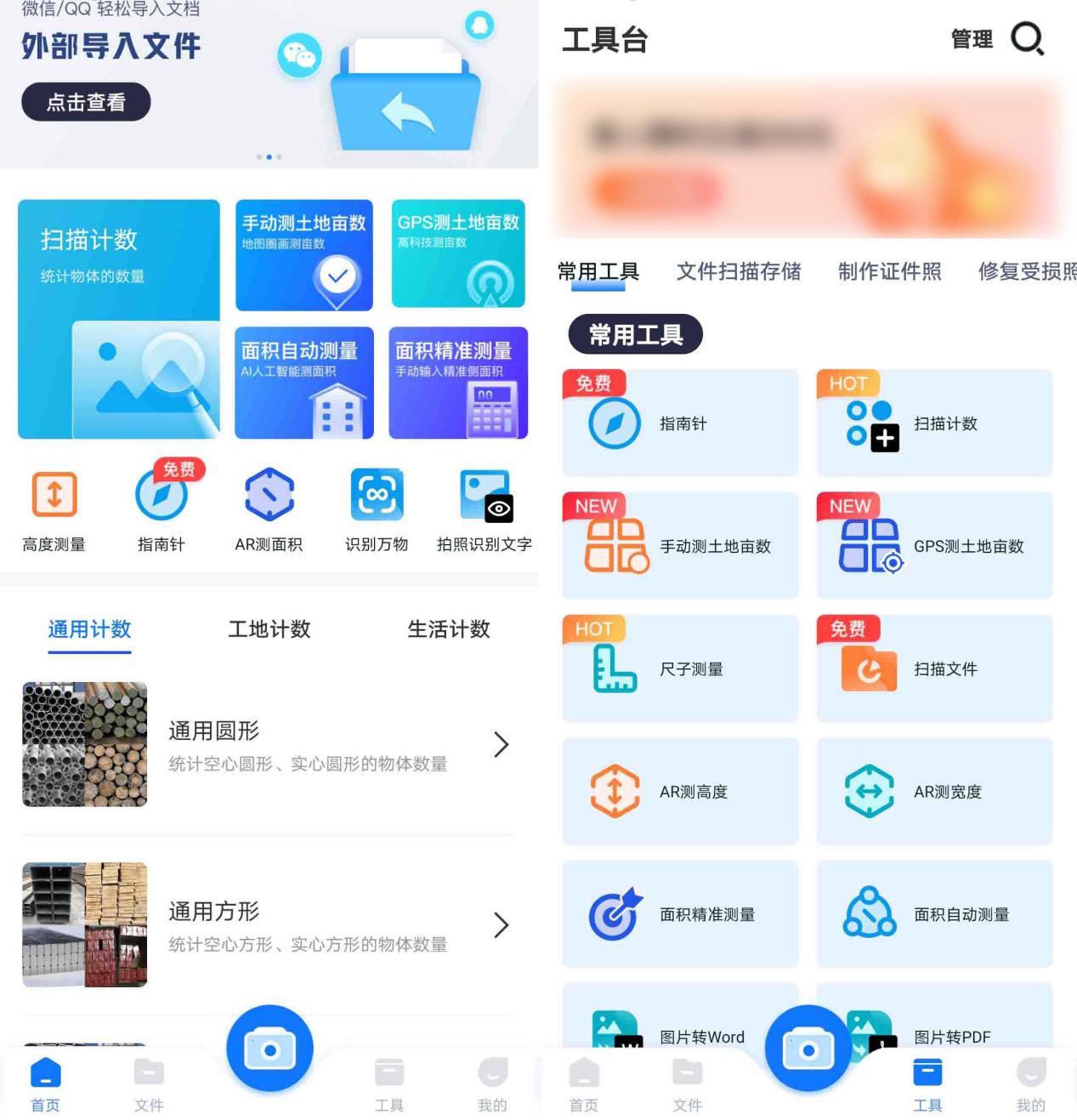
Task: Select the AR测宽度 card
Action: pos(934,792)
